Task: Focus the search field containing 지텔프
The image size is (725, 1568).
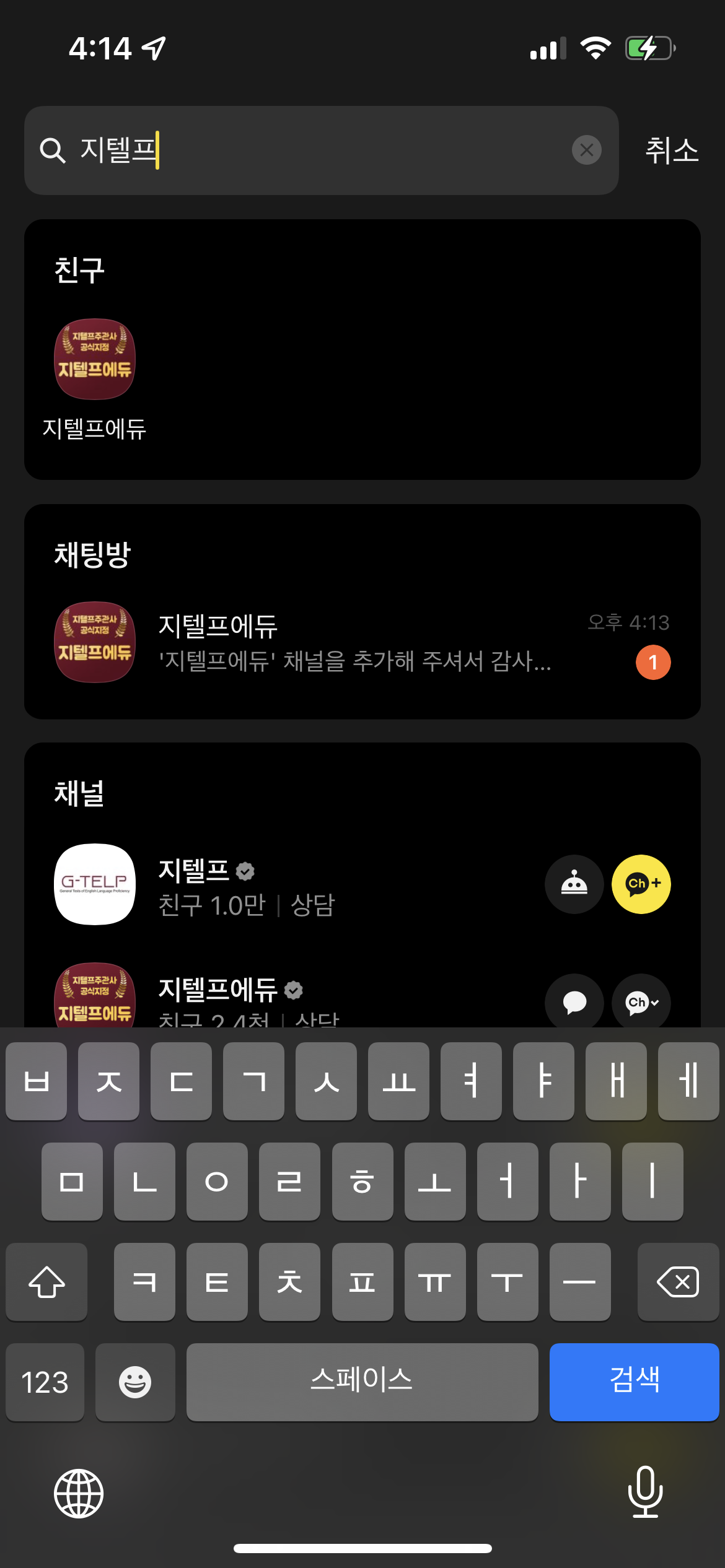Action: click(x=322, y=150)
